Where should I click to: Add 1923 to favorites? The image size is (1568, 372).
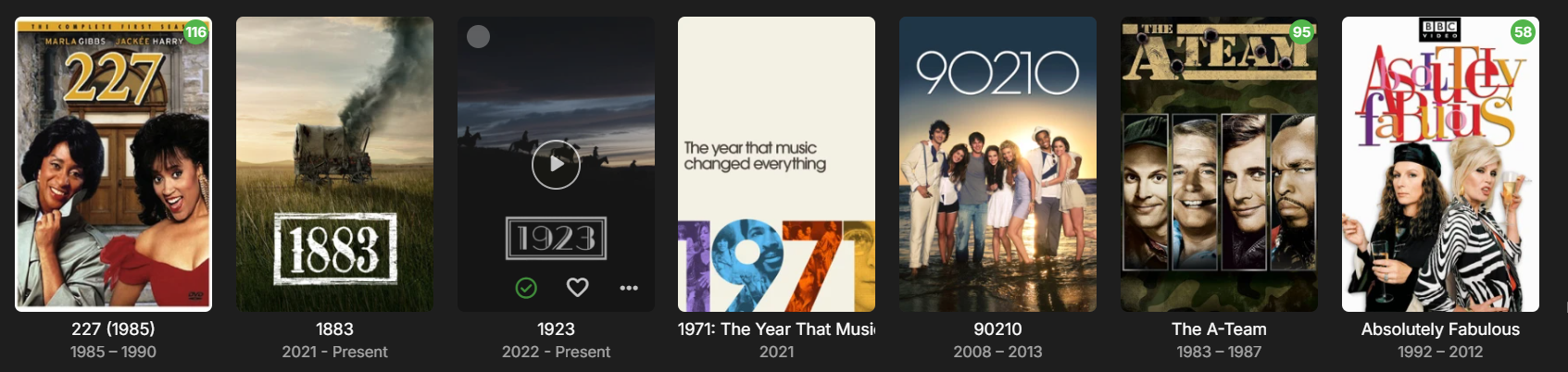coord(577,288)
